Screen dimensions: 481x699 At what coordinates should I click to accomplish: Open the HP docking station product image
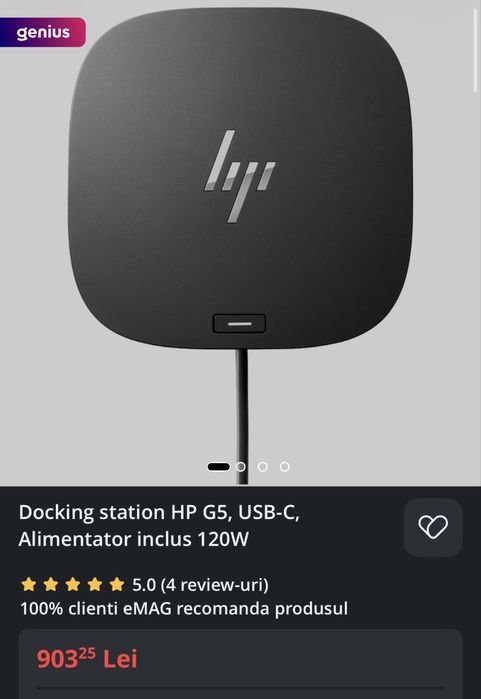click(x=240, y=243)
